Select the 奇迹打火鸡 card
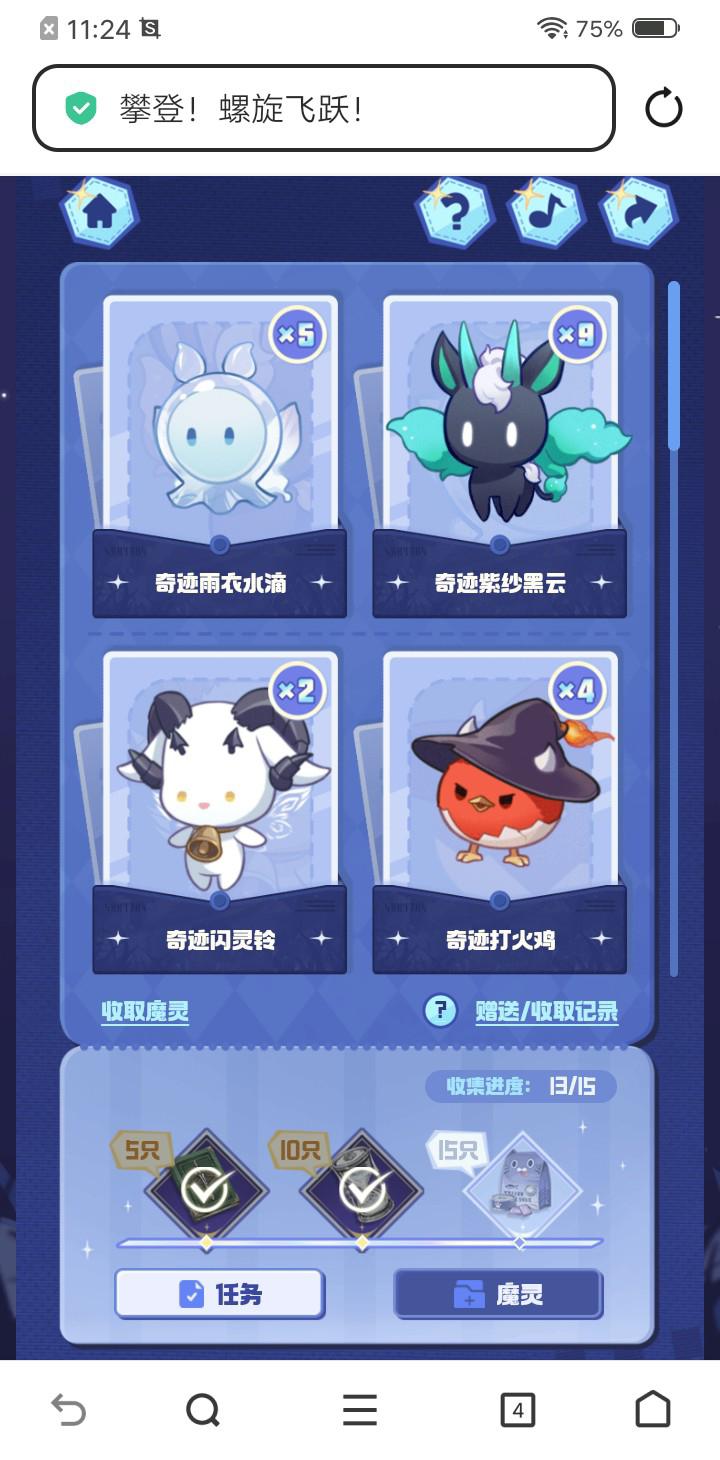 pos(499,812)
